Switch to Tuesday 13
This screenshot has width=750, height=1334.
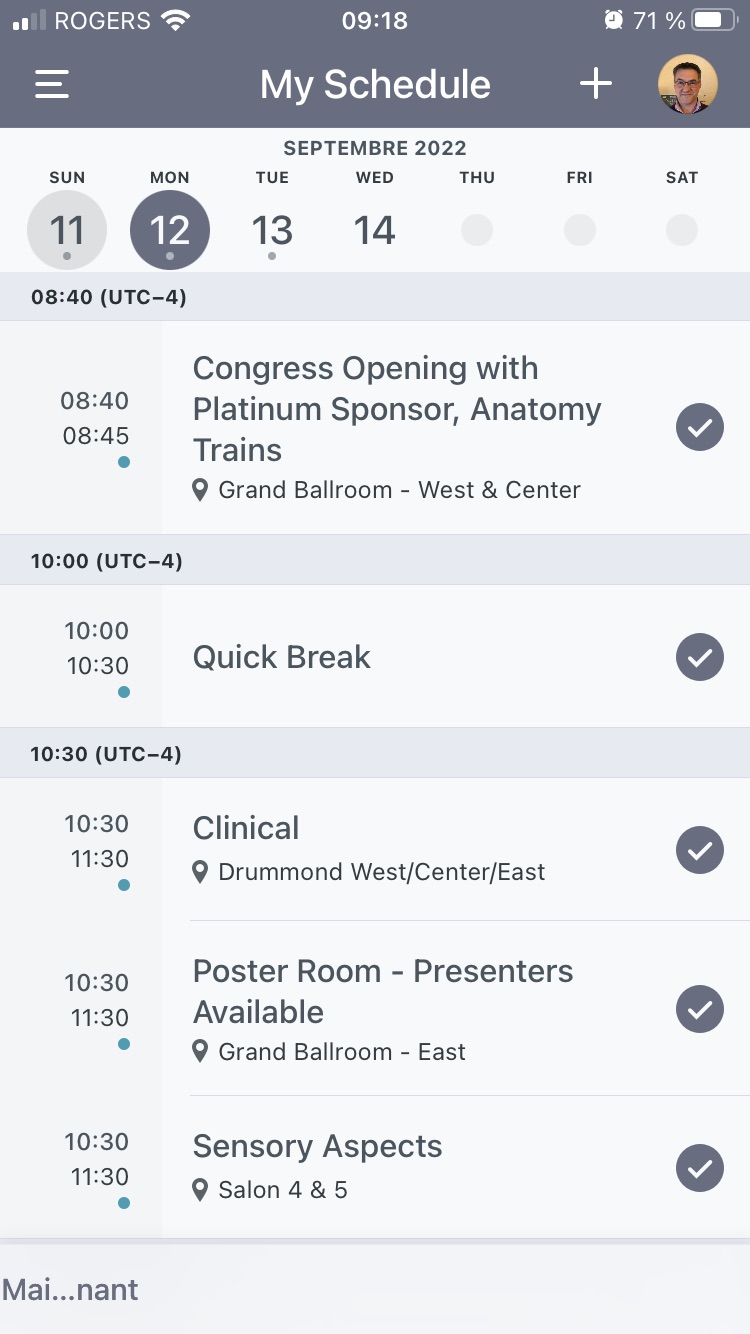(272, 231)
